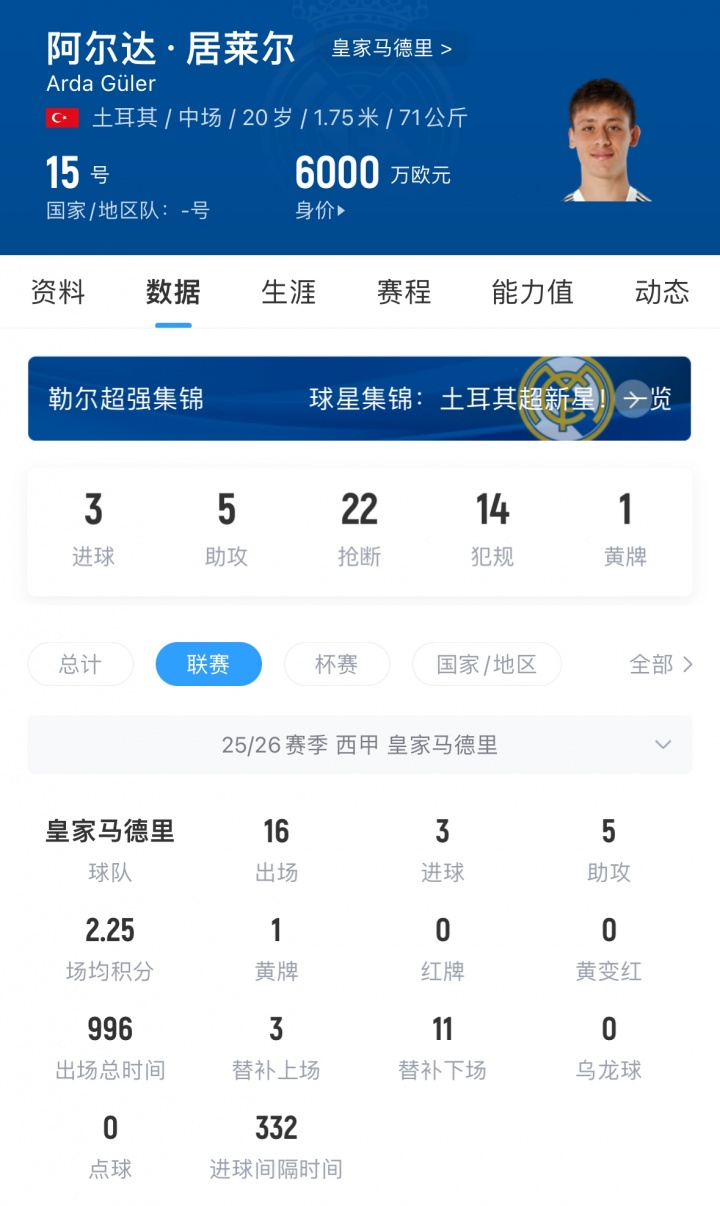Image resolution: width=720 pixels, height=1206 pixels.
Task: Expand the 25/26赛季 西甲 season dropdown
Action: click(x=360, y=745)
